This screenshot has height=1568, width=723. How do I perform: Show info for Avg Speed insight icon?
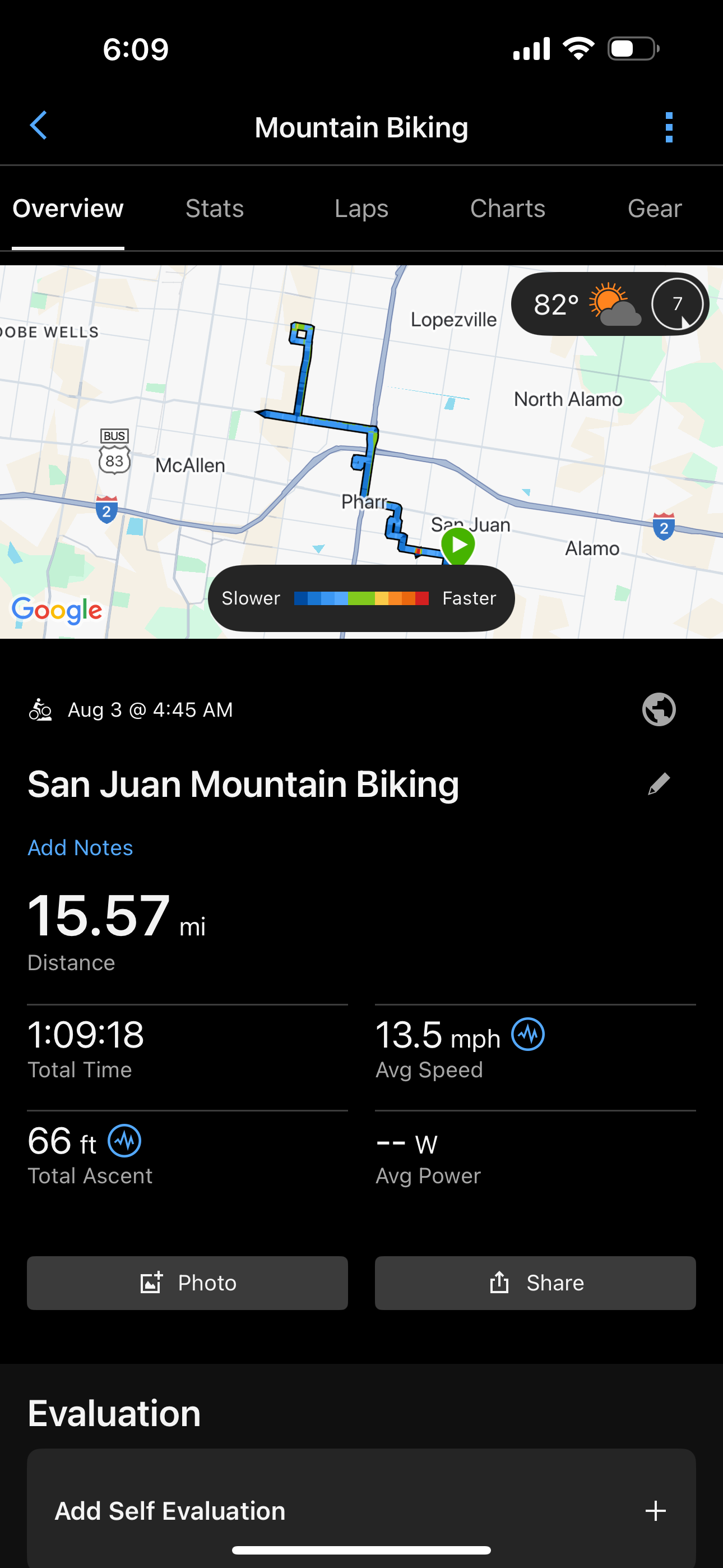[527, 1034]
